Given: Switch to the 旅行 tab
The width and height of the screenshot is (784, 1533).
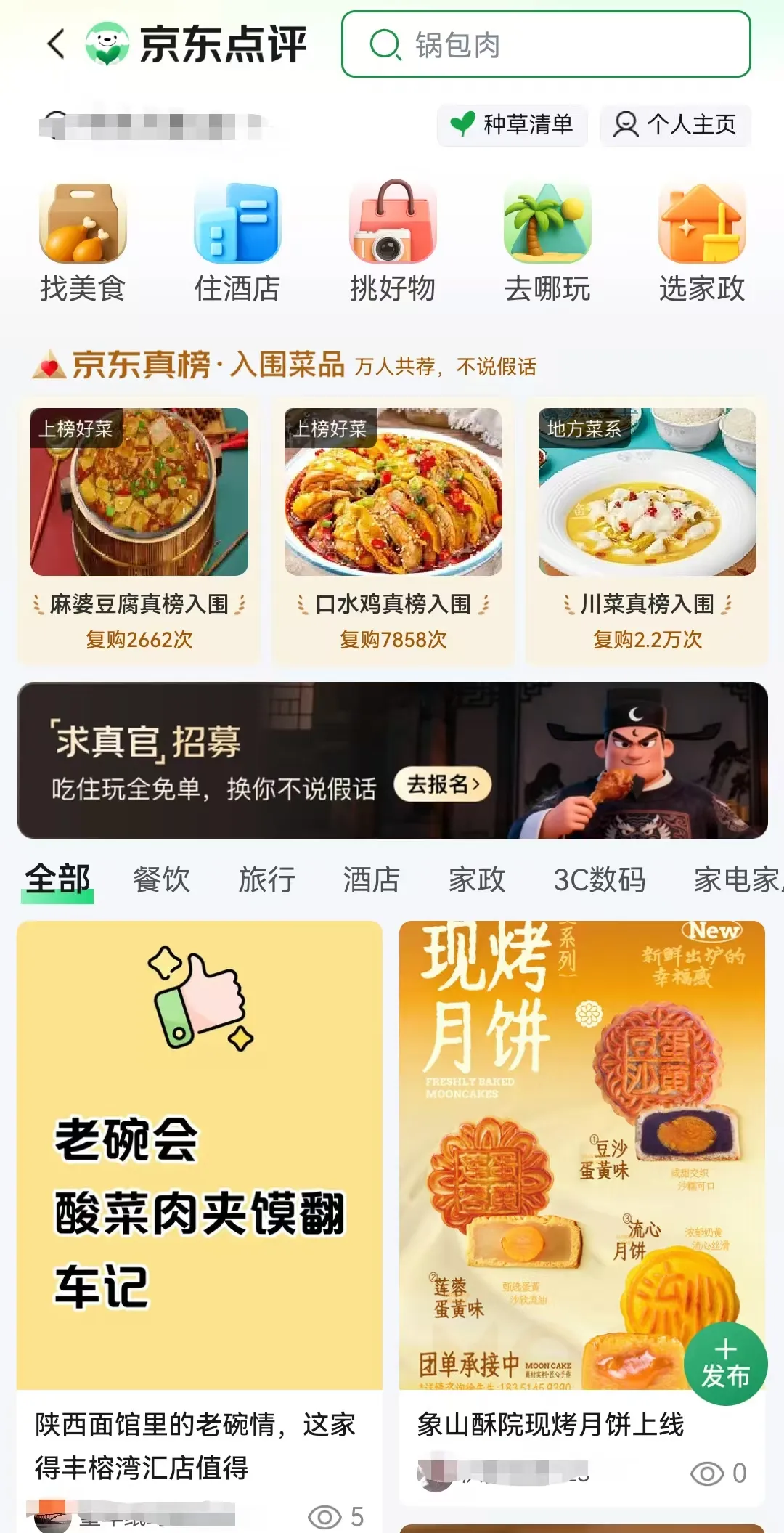Looking at the screenshot, I should (x=267, y=879).
